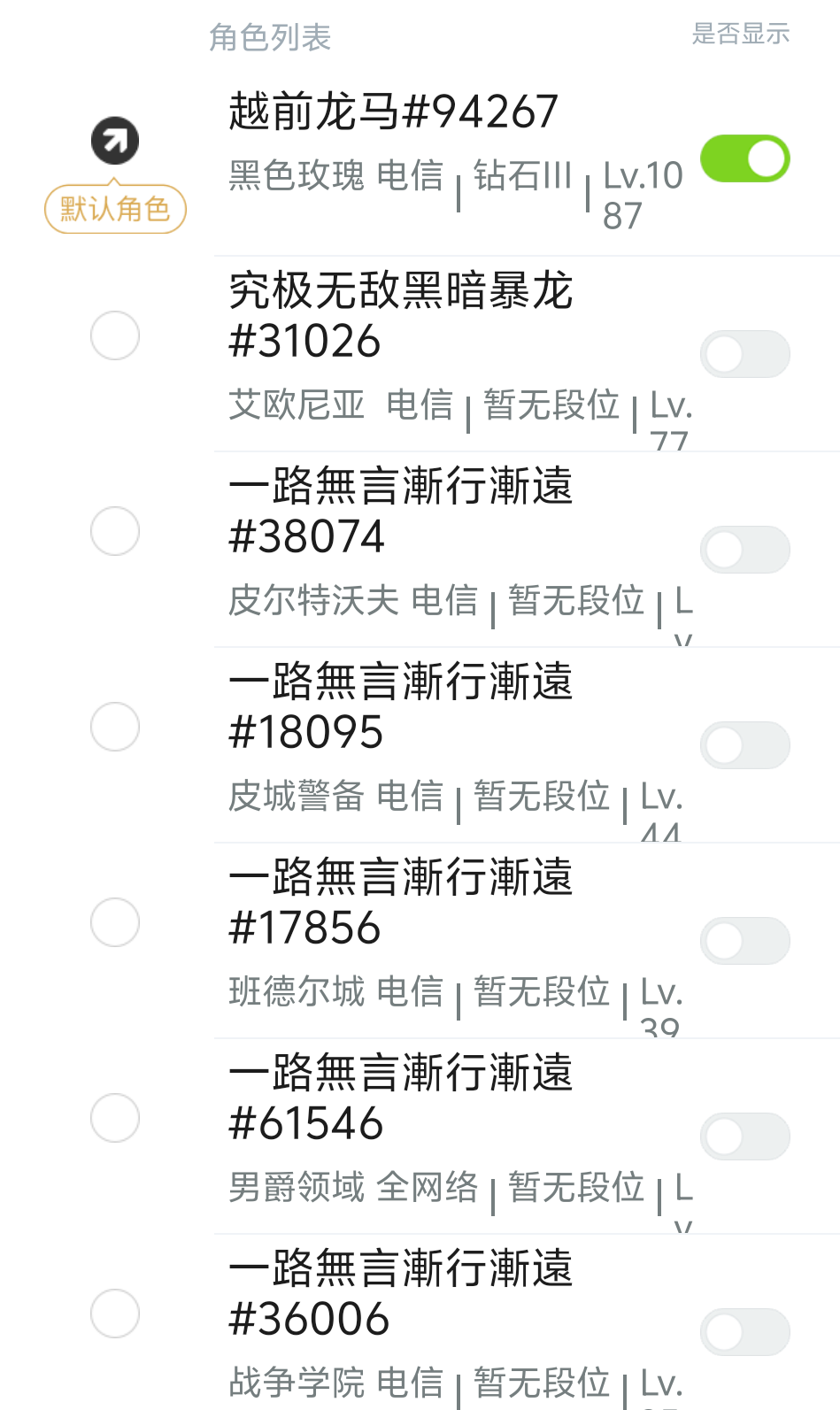
Task: Enable display toggle for role #36006
Action: [744, 1332]
